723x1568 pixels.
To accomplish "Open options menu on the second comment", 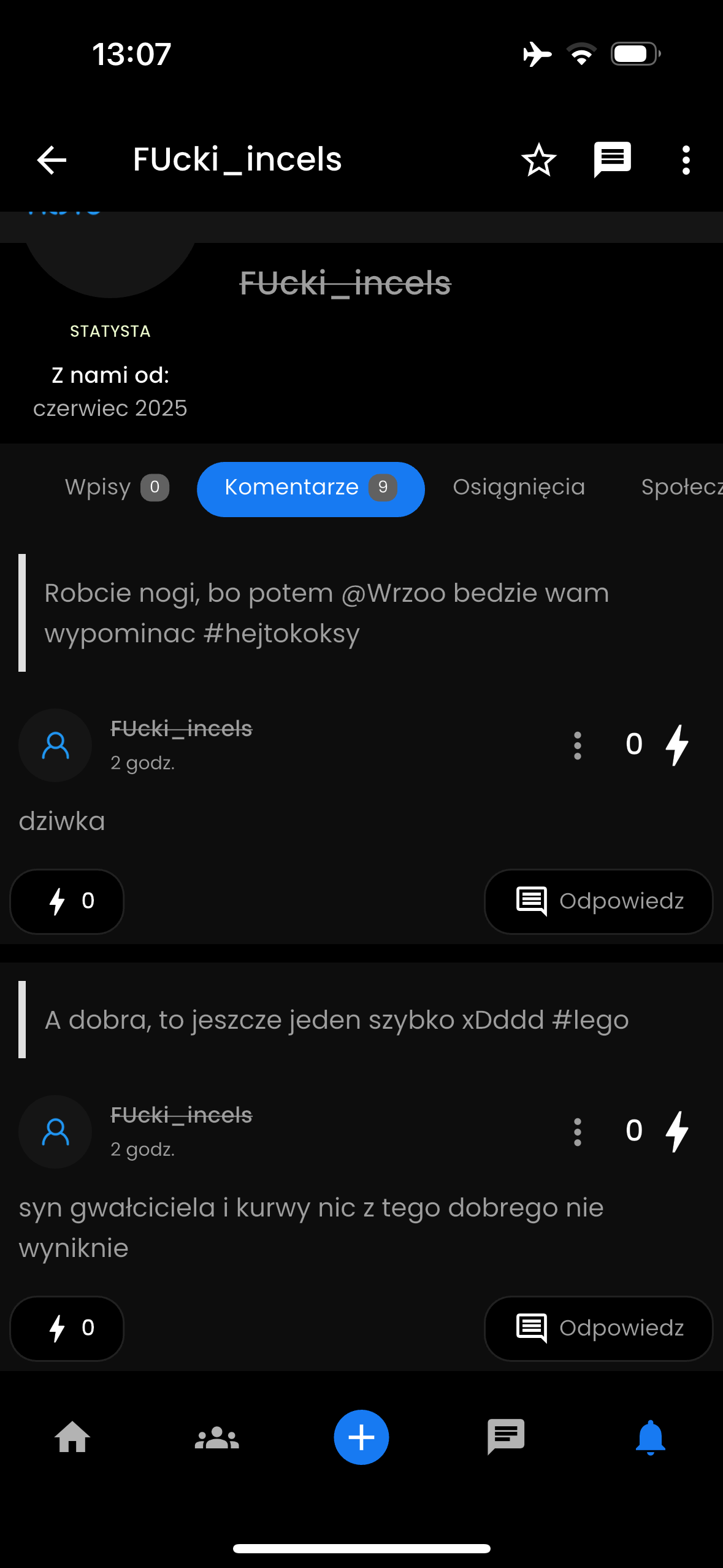I will click(x=577, y=1131).
